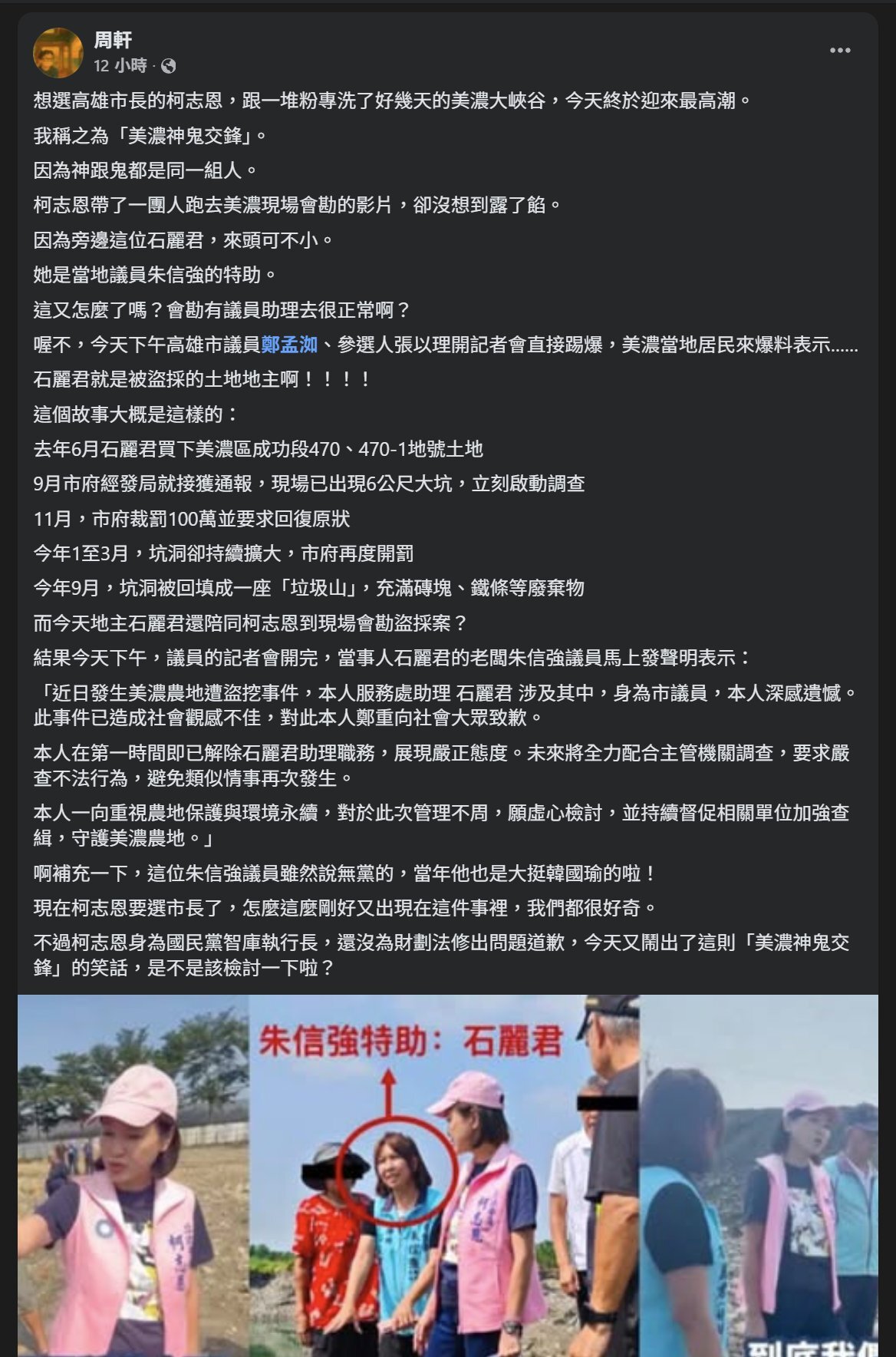Open the tagged name 鄭孟洳
Viewport: 896px width, 1357px height.
point(289,345)
